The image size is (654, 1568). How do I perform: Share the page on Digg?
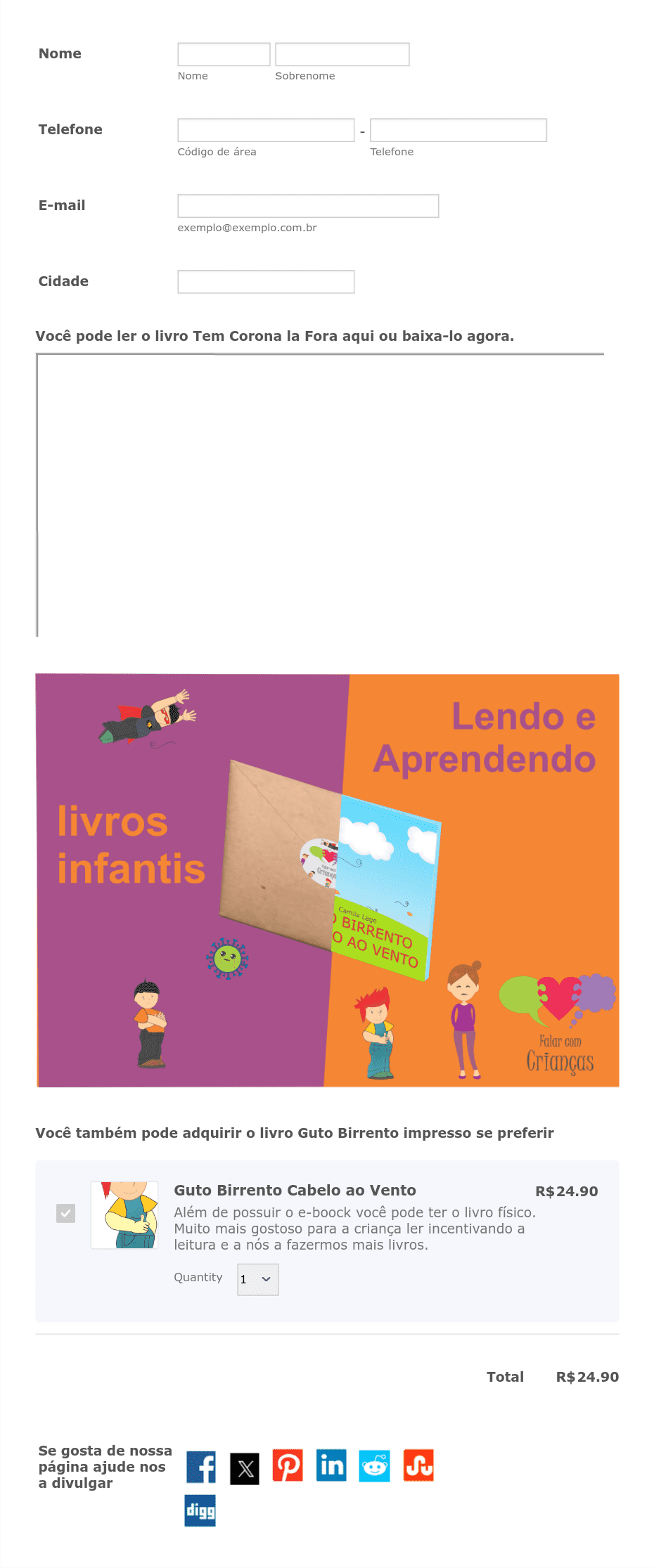click(x=200, y=1511)
